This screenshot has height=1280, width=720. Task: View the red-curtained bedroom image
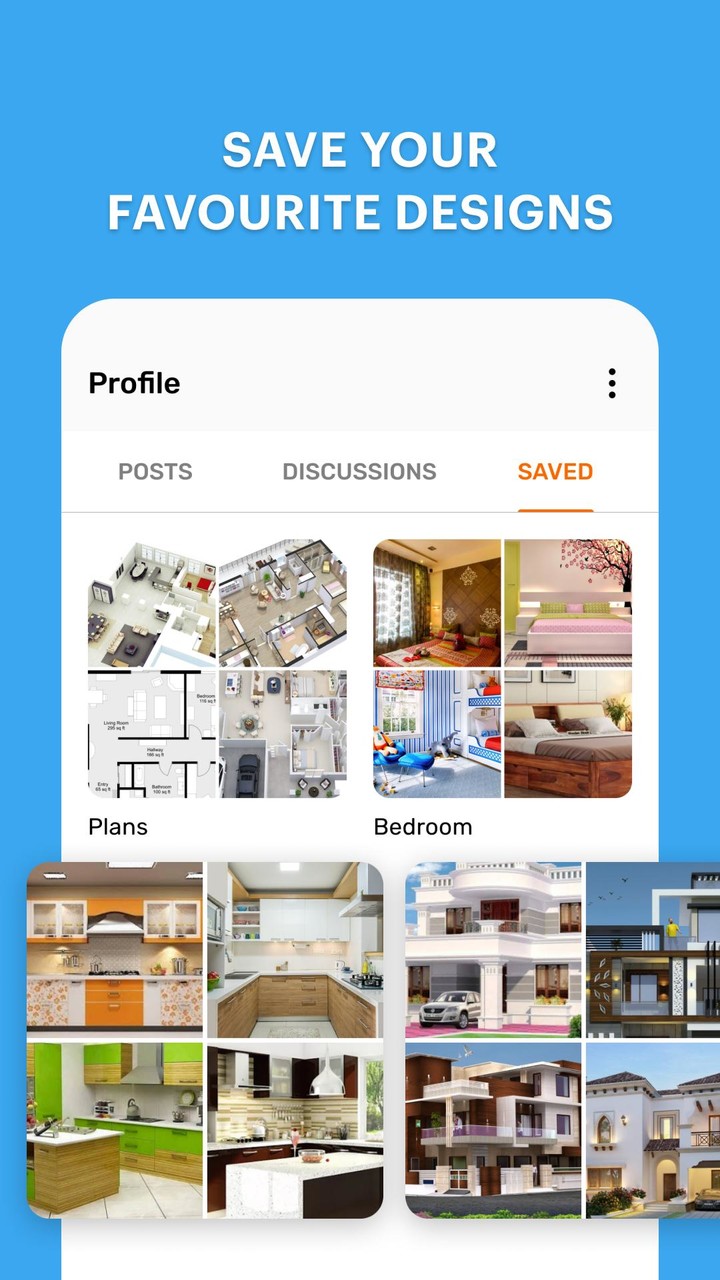437,600
